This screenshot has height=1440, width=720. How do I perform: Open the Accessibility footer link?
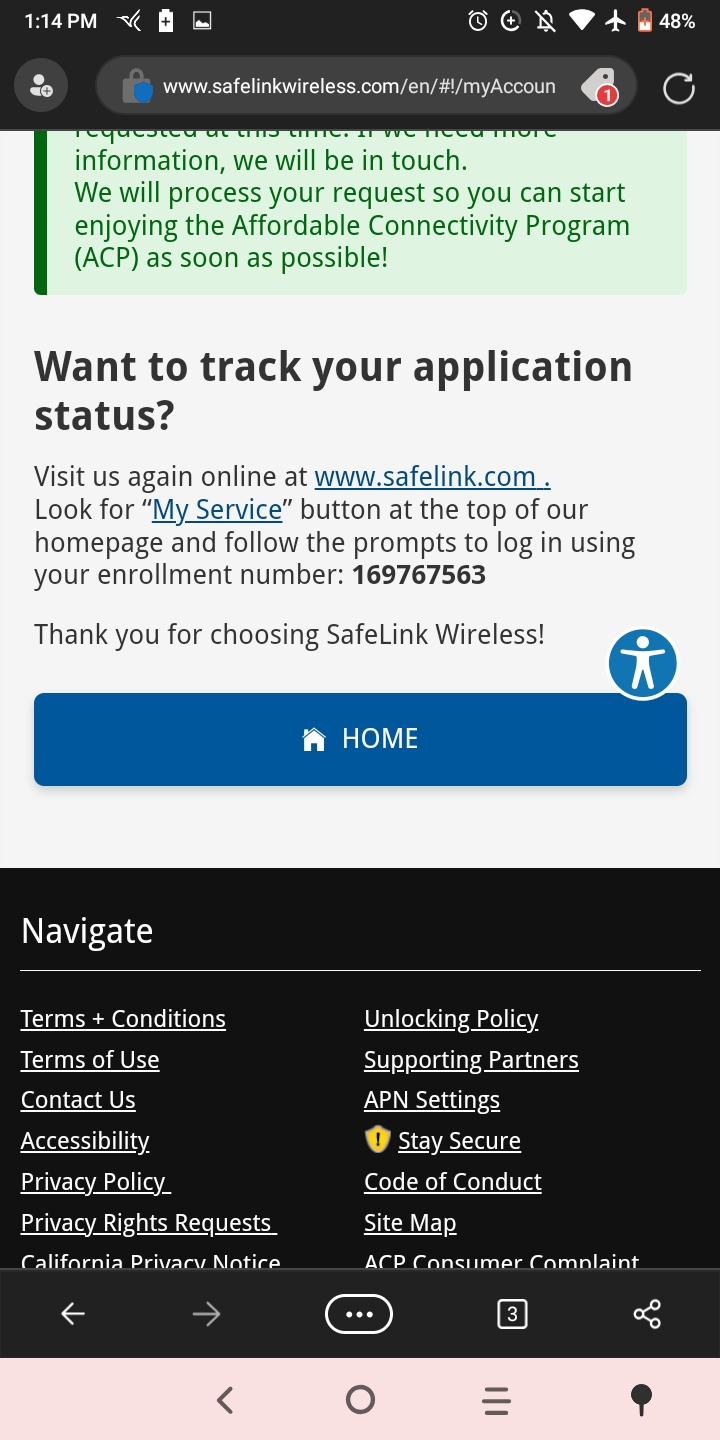85,1141
